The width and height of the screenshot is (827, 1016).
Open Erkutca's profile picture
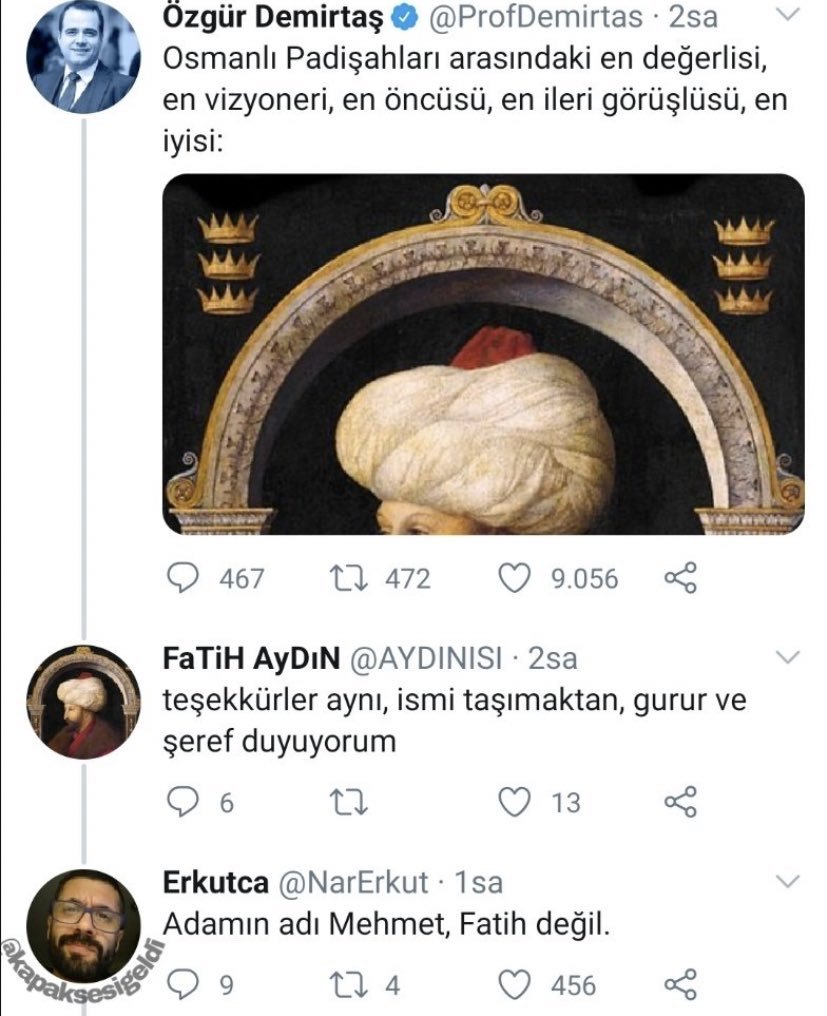[82, 926]
